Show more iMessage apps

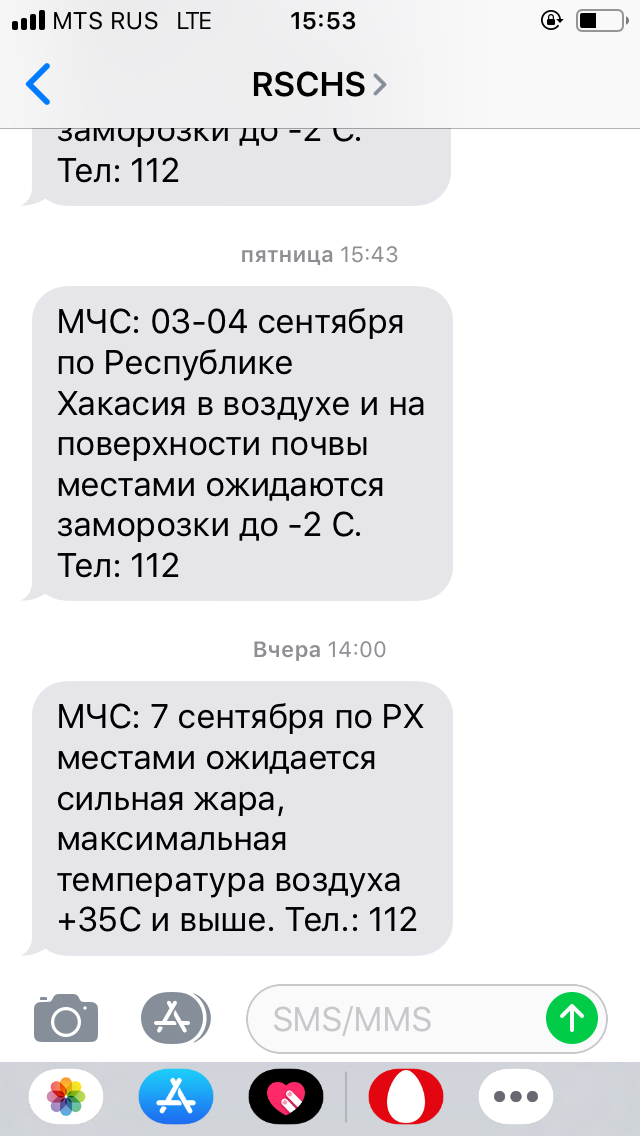(516, 1096)
